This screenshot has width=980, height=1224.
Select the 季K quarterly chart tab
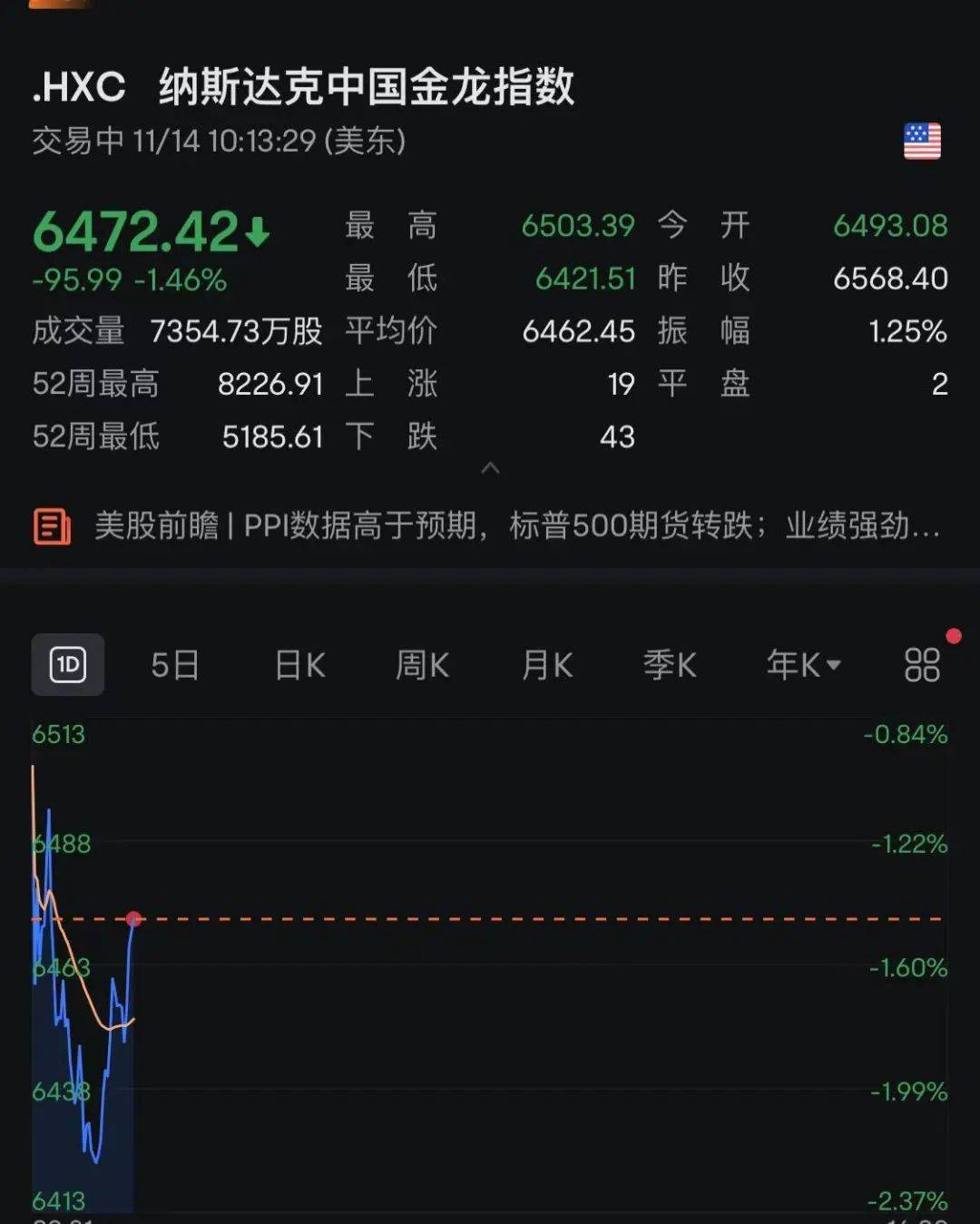[x=670, y=665]
